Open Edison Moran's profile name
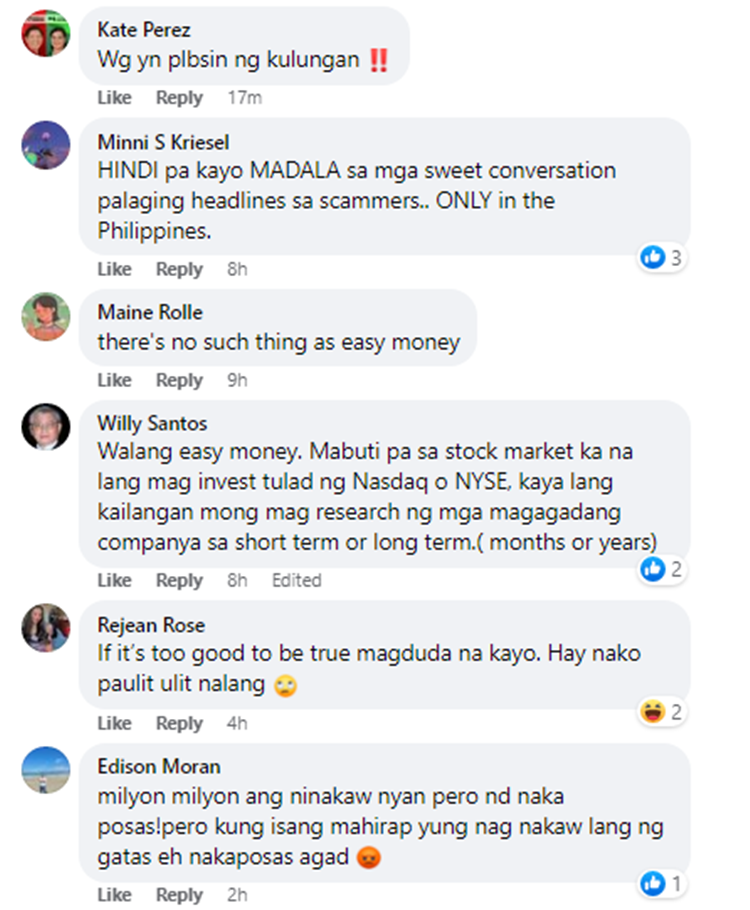Viewport: 750px width, 910px height. [x=159, y=766]
